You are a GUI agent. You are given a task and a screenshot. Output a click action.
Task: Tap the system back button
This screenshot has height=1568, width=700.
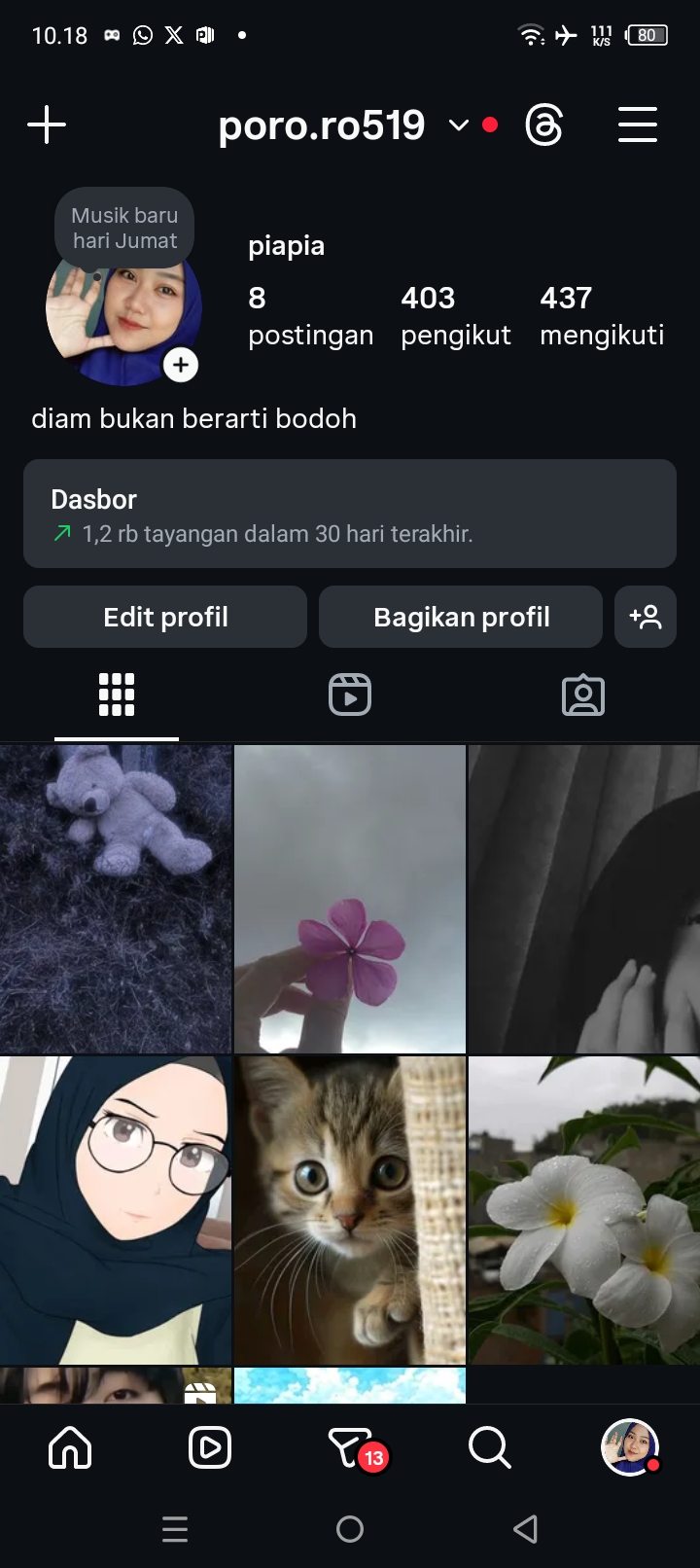(525, 1529)
